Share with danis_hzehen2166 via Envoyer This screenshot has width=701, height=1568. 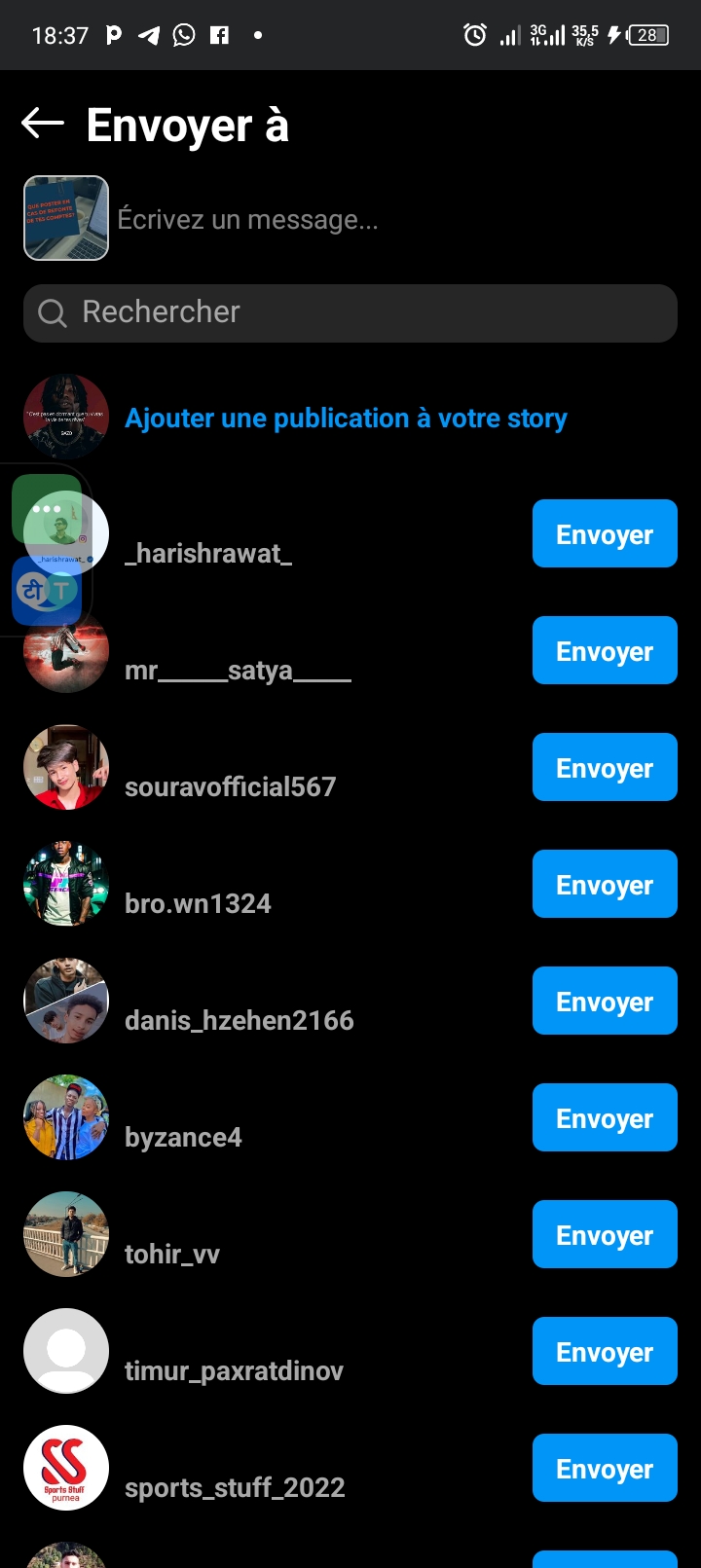604,1001
